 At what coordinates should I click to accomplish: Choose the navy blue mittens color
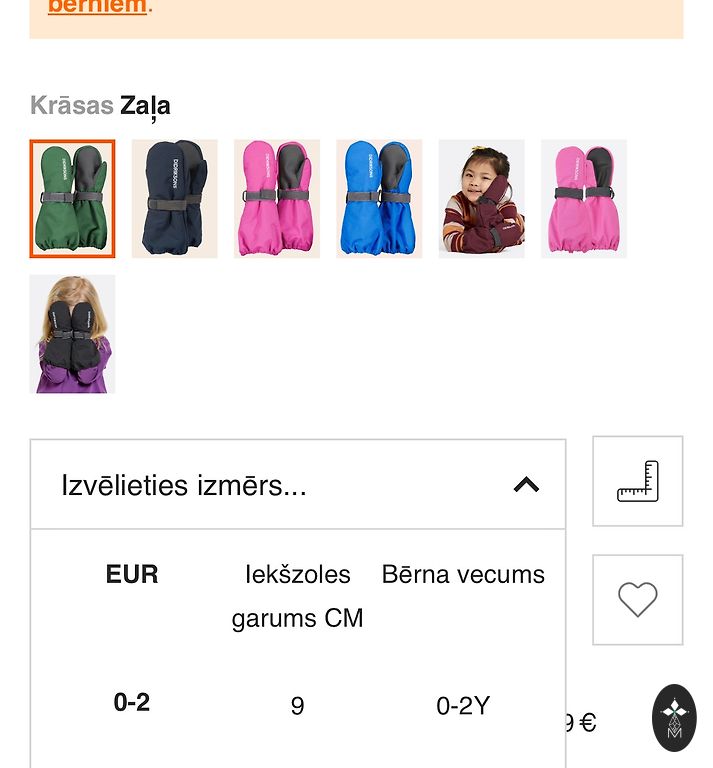click(174, 199)
